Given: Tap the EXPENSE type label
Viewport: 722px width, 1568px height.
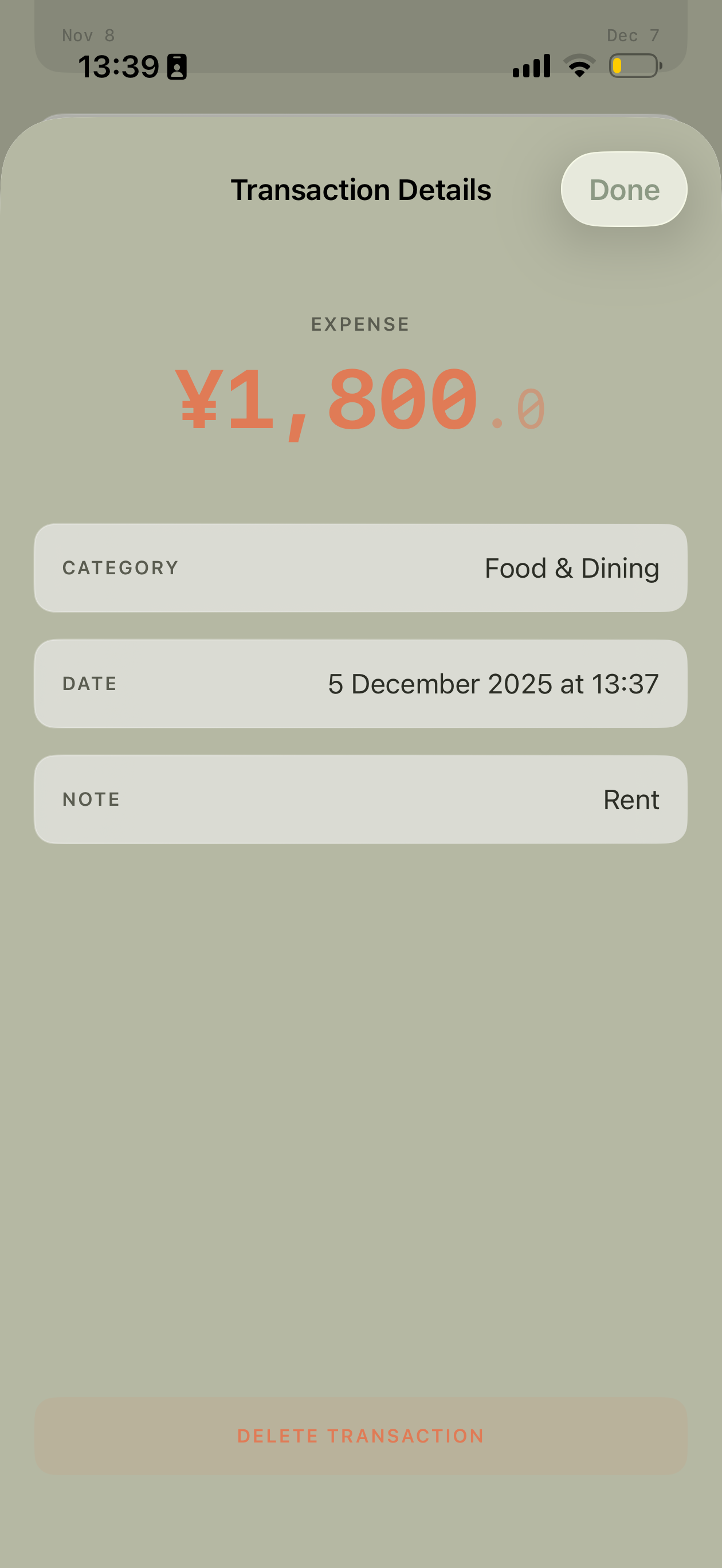Looking at the screenshot, I should coord(360,324).
